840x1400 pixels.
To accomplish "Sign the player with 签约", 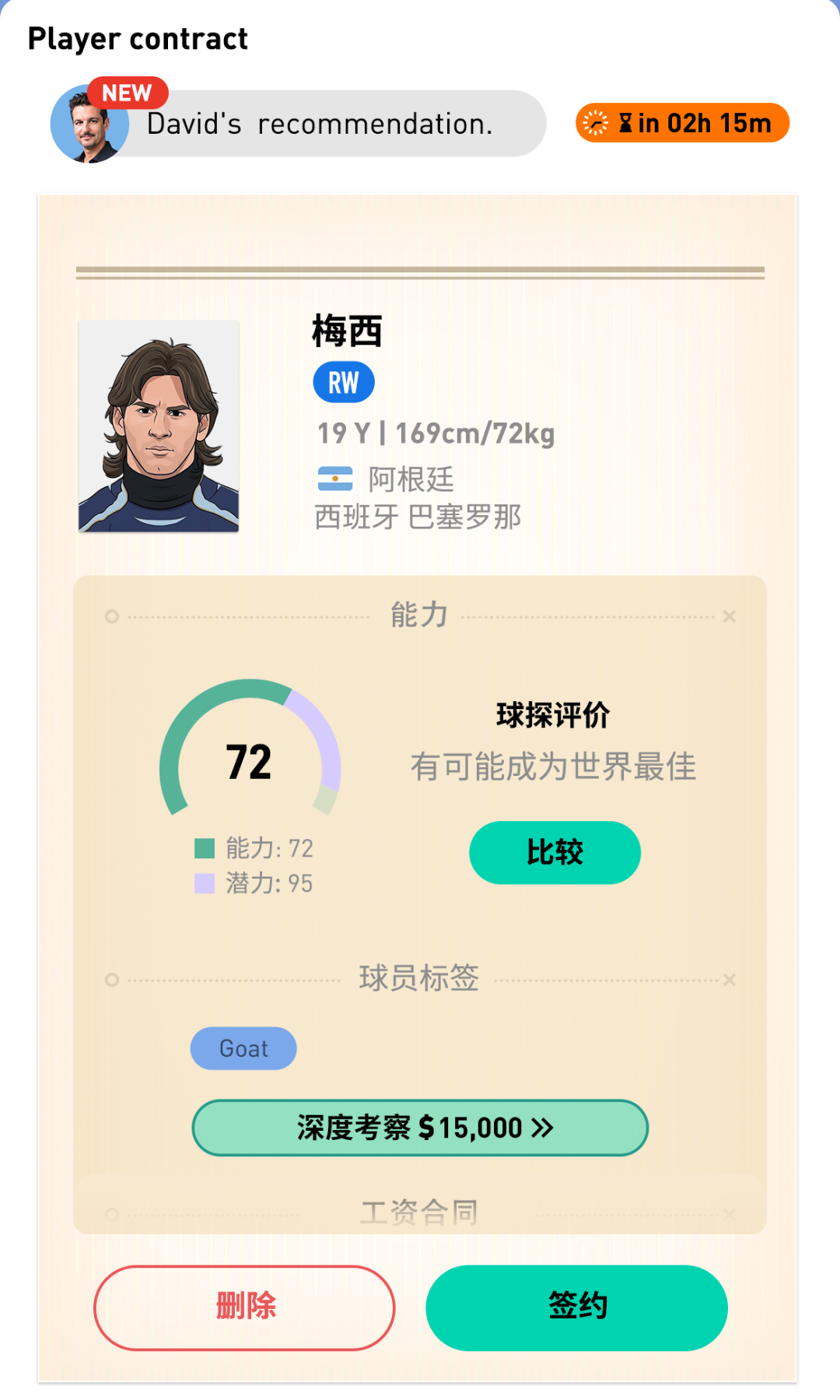I will click(576, 1307).
